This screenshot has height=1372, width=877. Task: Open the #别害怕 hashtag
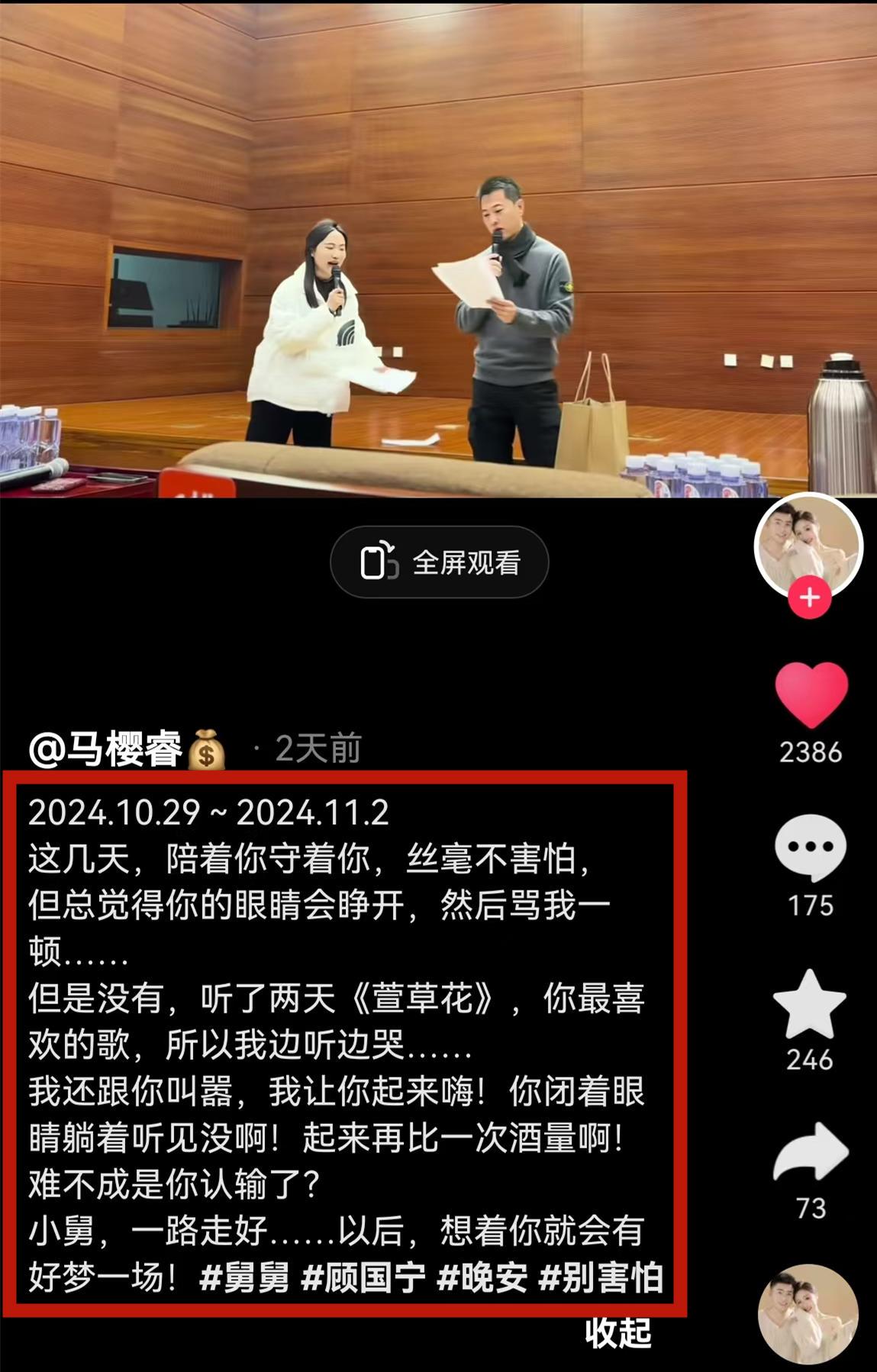coord(601,1277)
